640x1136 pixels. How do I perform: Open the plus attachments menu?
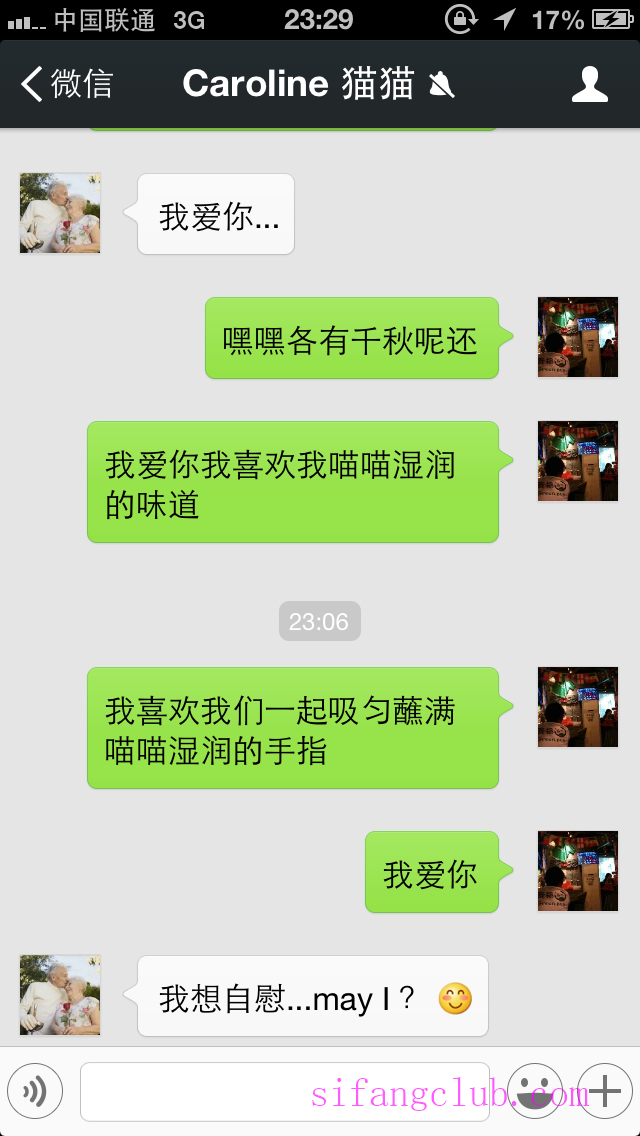click(606, 1091)
